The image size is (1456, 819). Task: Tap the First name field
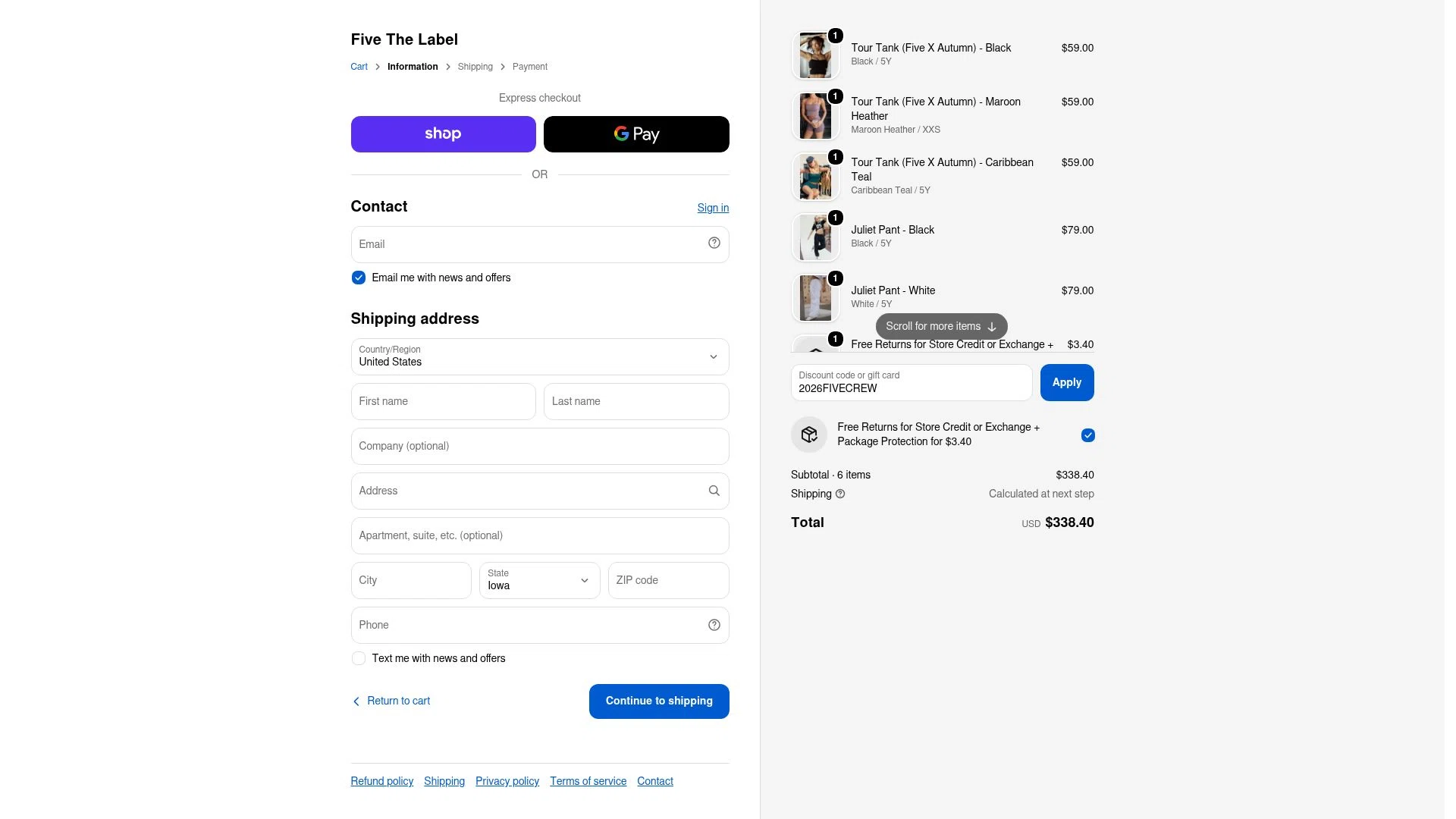(x=443, y=401)
